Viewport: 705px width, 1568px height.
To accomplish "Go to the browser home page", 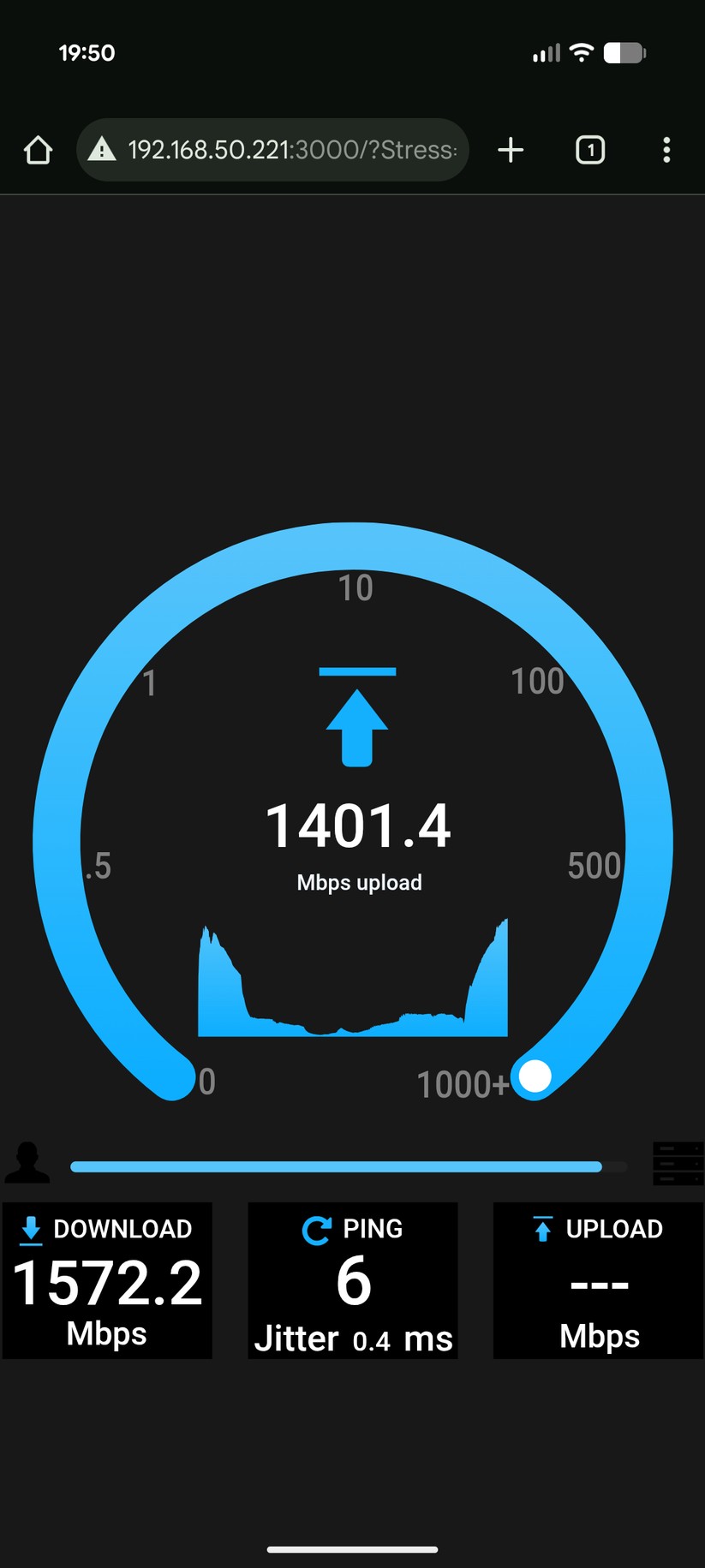I will pos(38,150).
